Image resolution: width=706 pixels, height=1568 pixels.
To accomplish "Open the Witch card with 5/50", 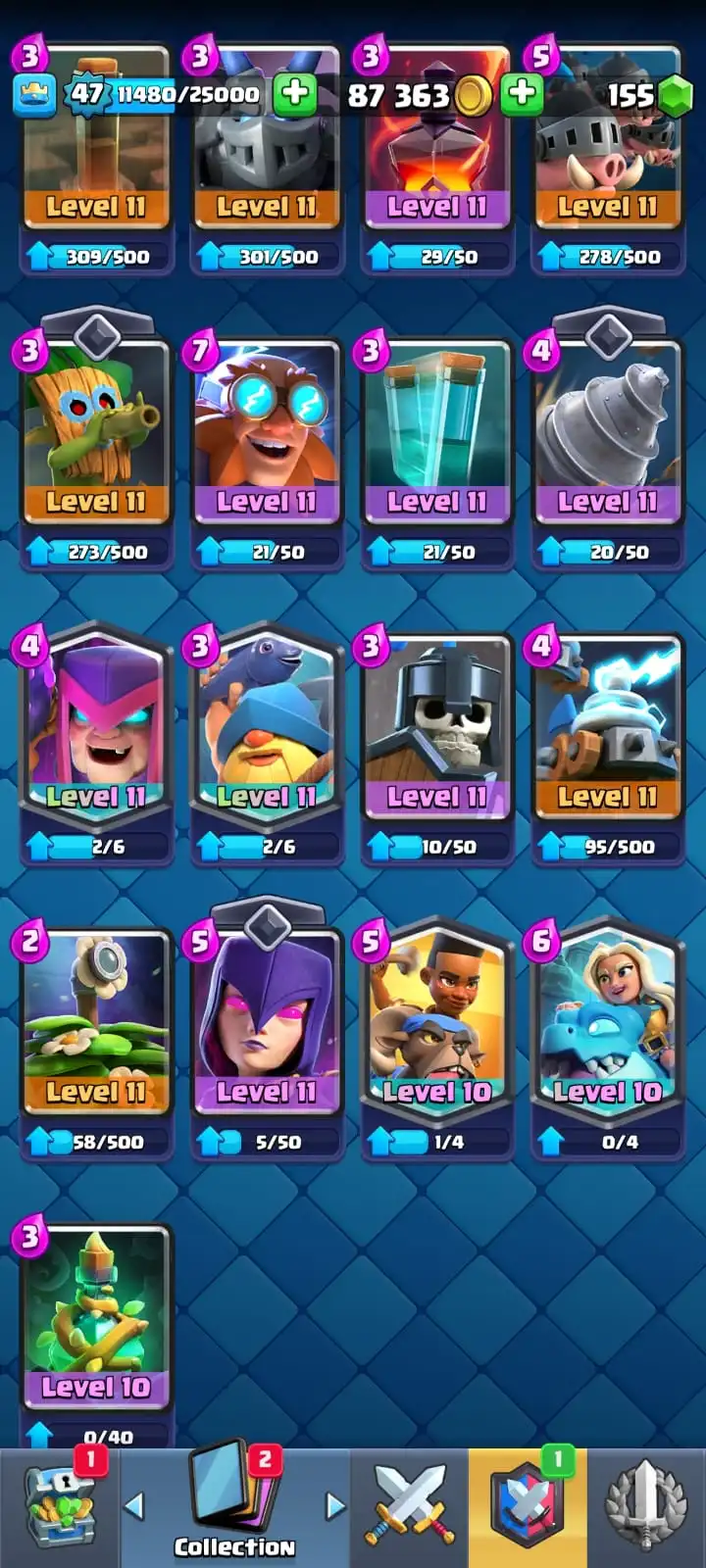I will click(266, 1024).
